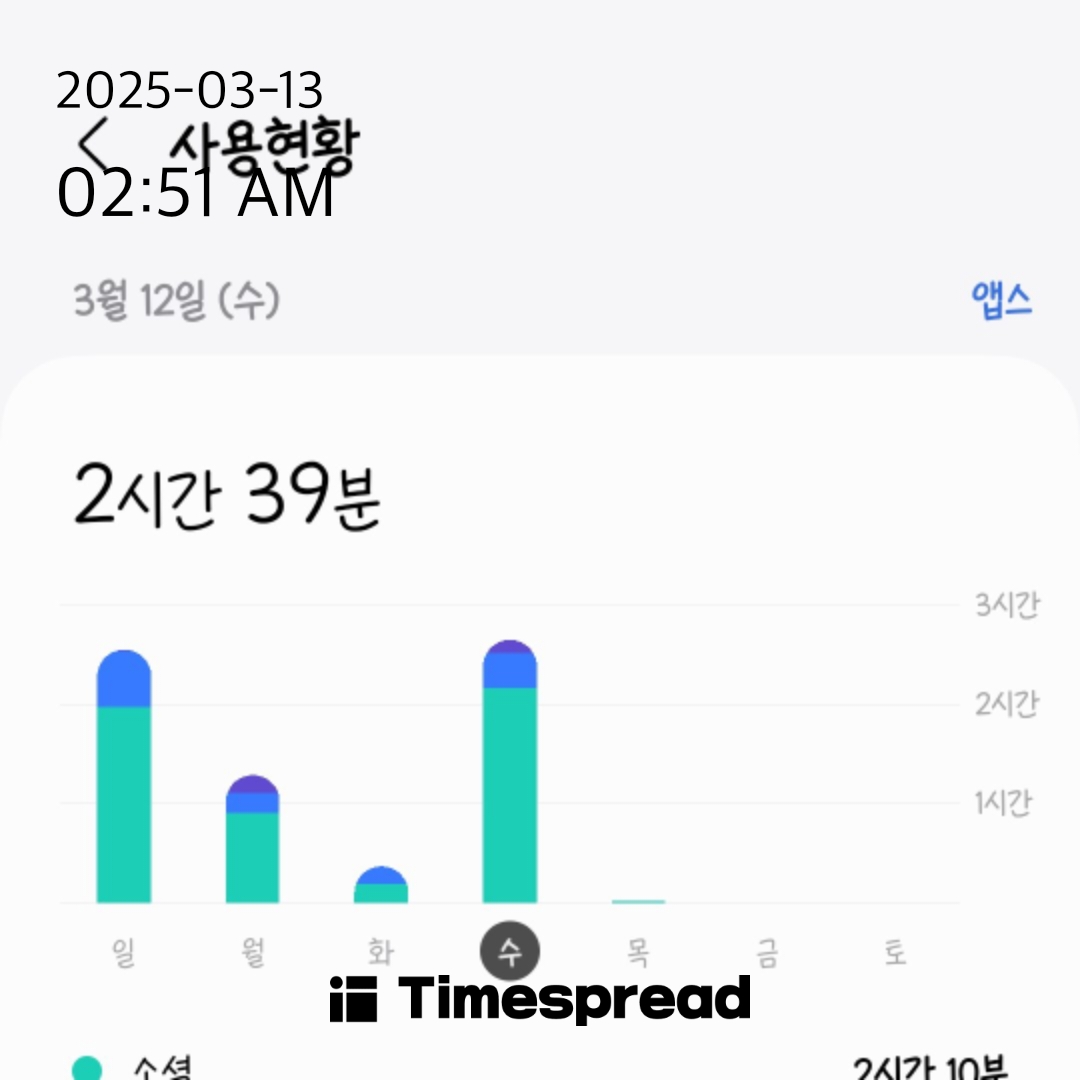The image size is (1080, 1080).
Task: Select the 화 (Tuesday) usage bar
Action: coord(381,886)
